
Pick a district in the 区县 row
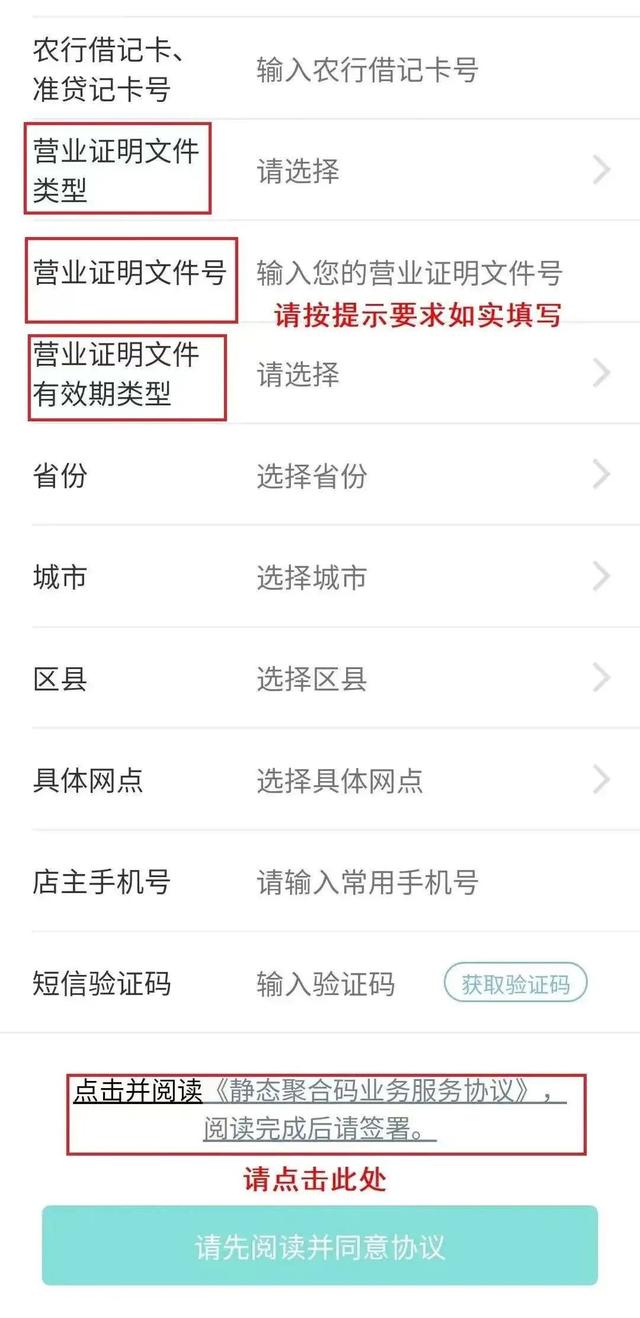320,679
